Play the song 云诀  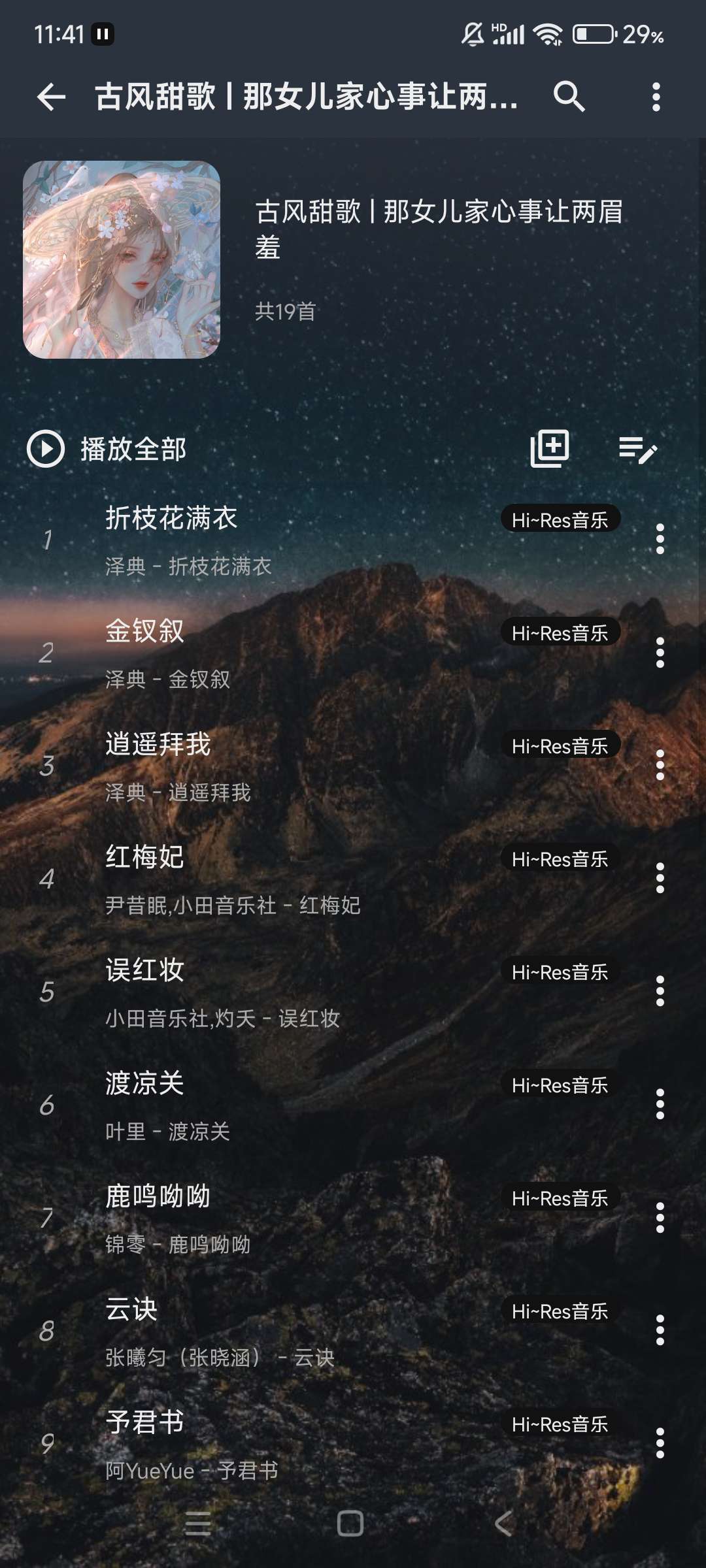(261, 1331)
